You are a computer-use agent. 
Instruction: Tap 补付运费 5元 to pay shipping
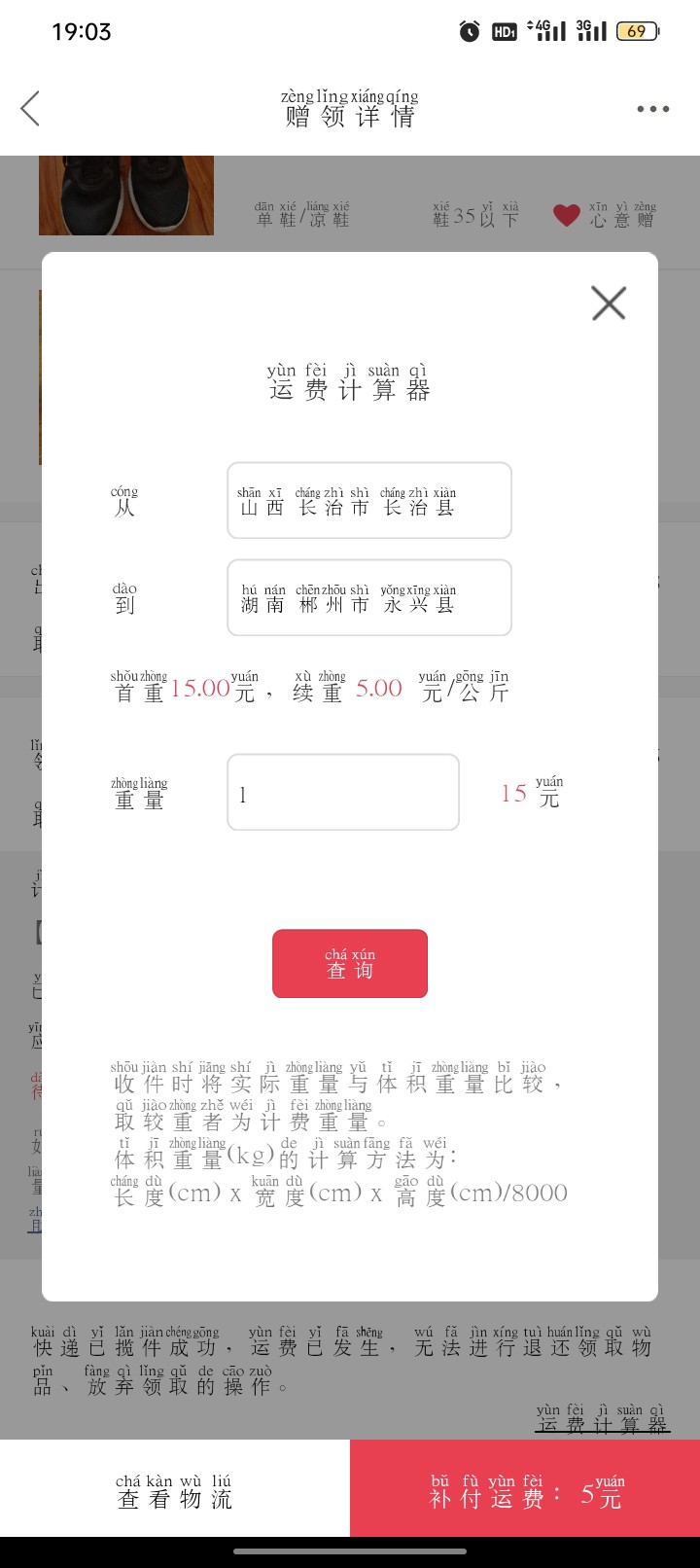tap(525, 1491)
